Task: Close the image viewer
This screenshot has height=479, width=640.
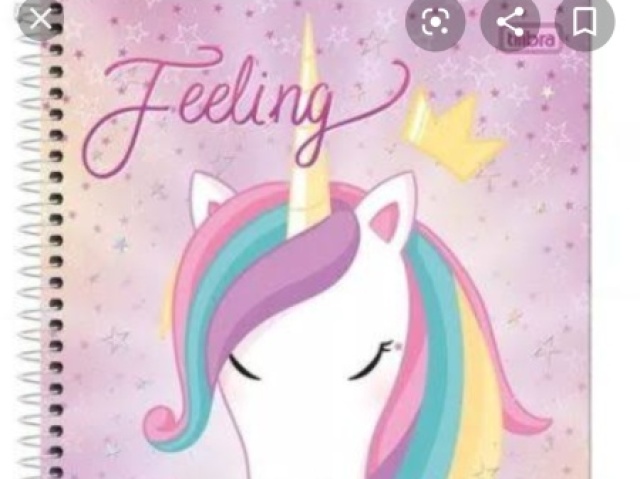Action: [41, 19]
